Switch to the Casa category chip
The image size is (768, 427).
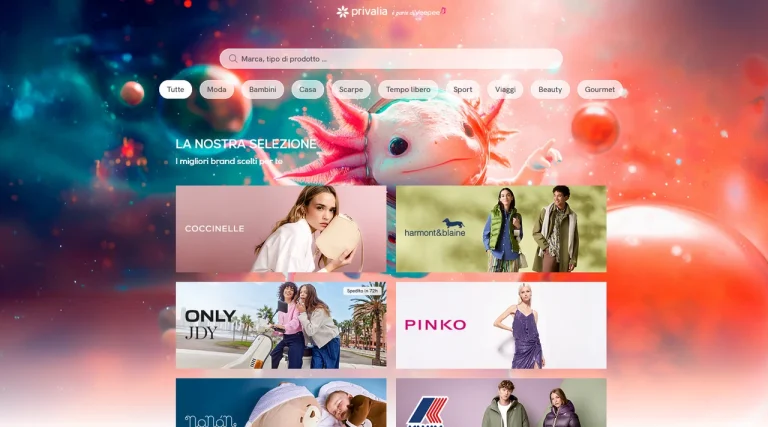pos(308,89)
